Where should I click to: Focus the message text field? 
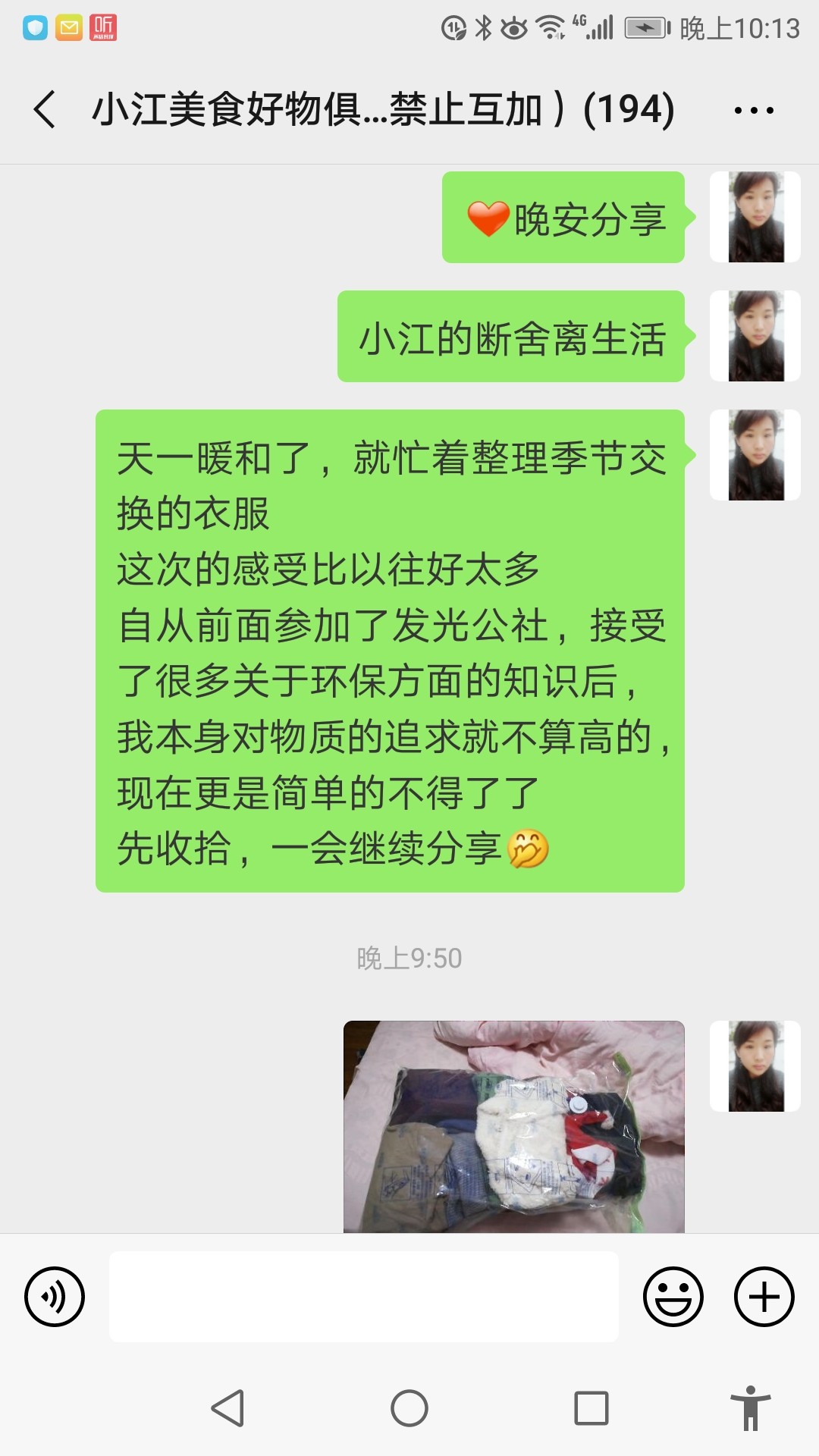pos(364,1297)
